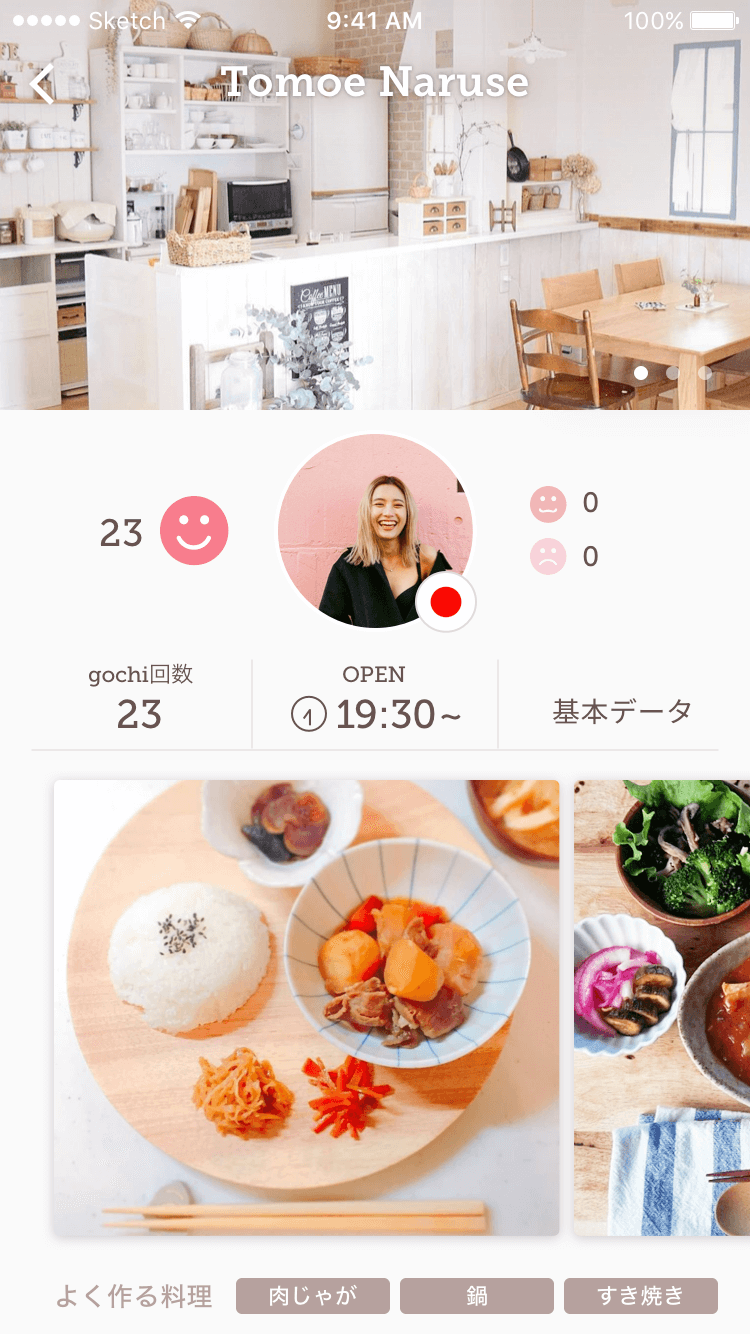Jump to the second header photo dot

673,373
